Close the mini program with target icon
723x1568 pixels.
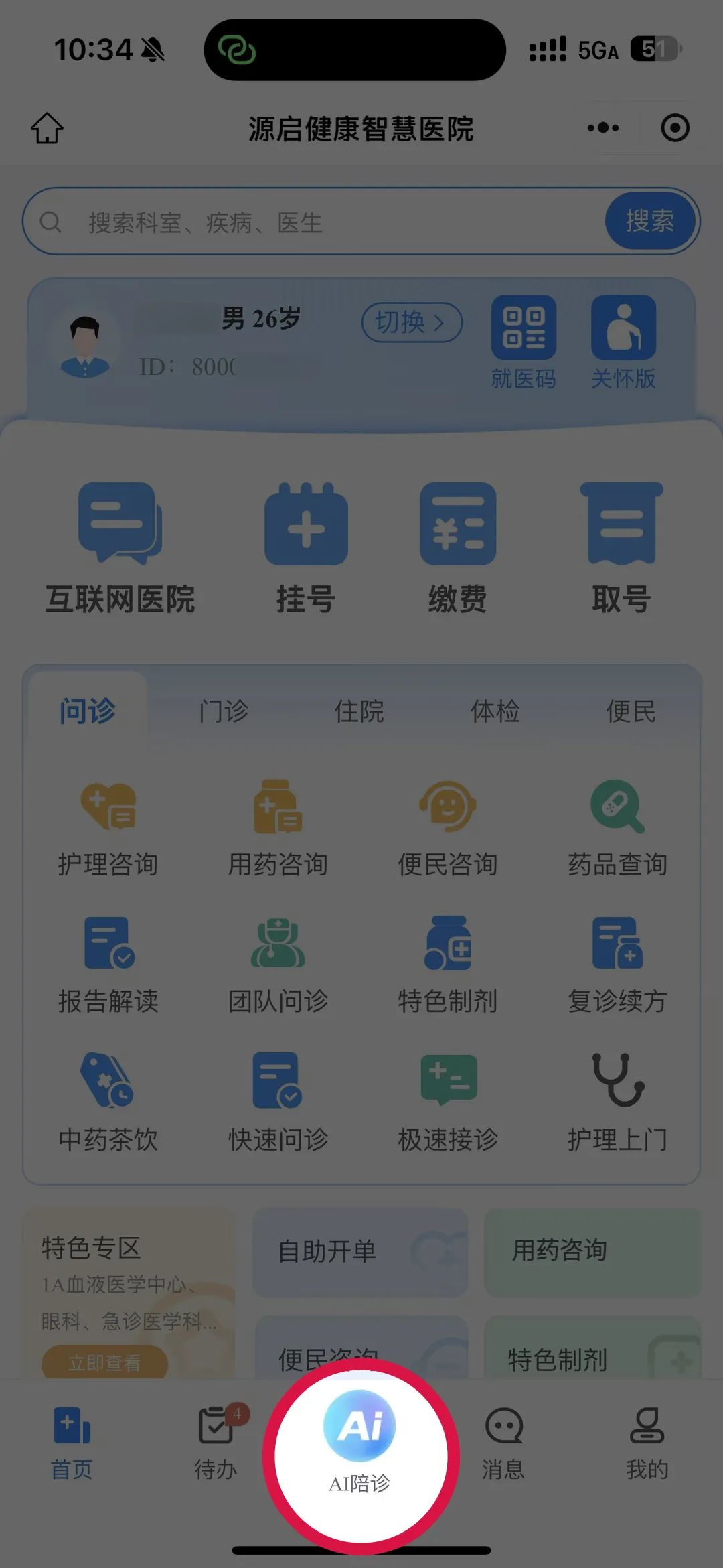pyautogui.click(x=674, y=128)
